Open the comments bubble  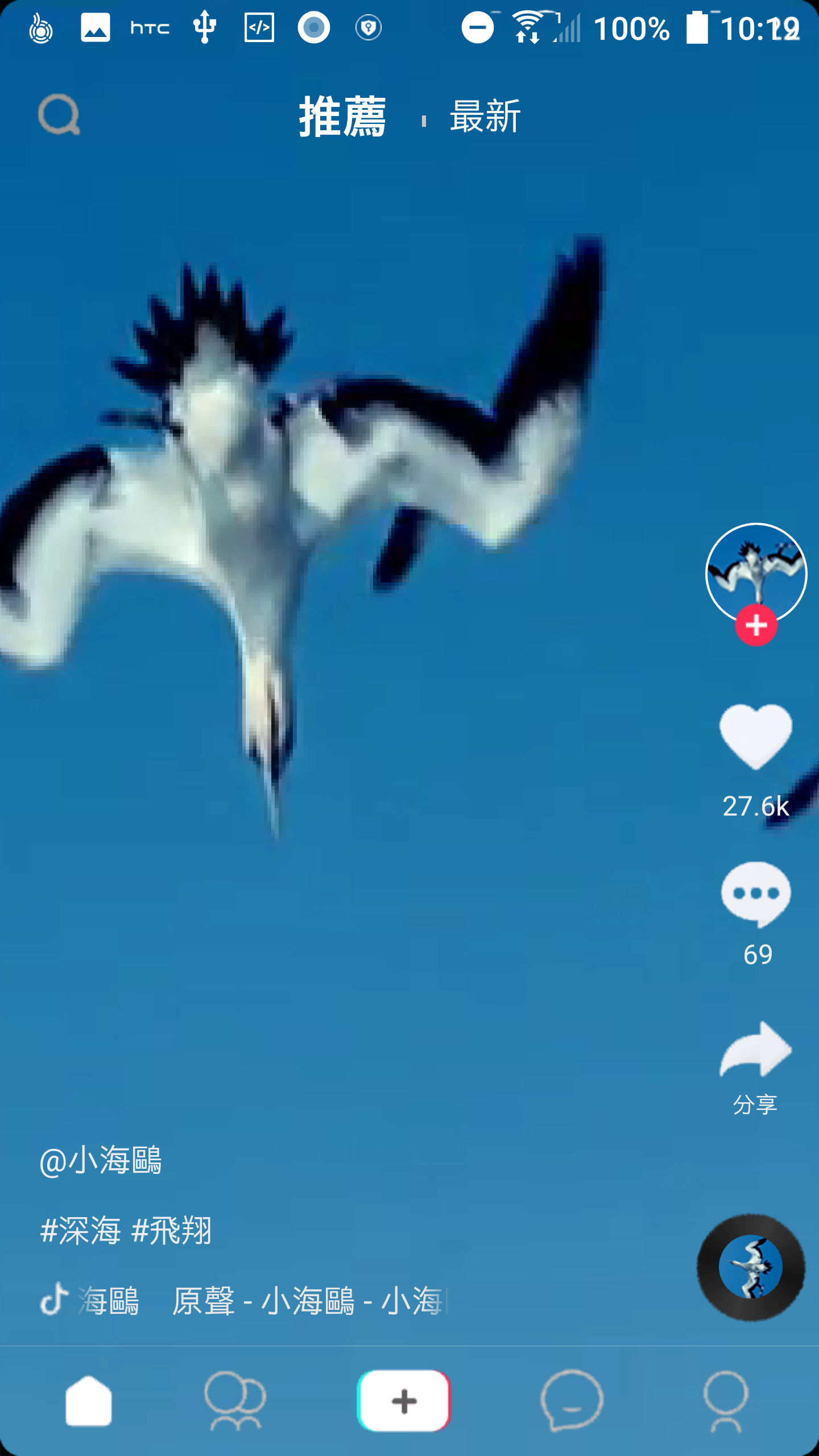[x=756, y=894]
